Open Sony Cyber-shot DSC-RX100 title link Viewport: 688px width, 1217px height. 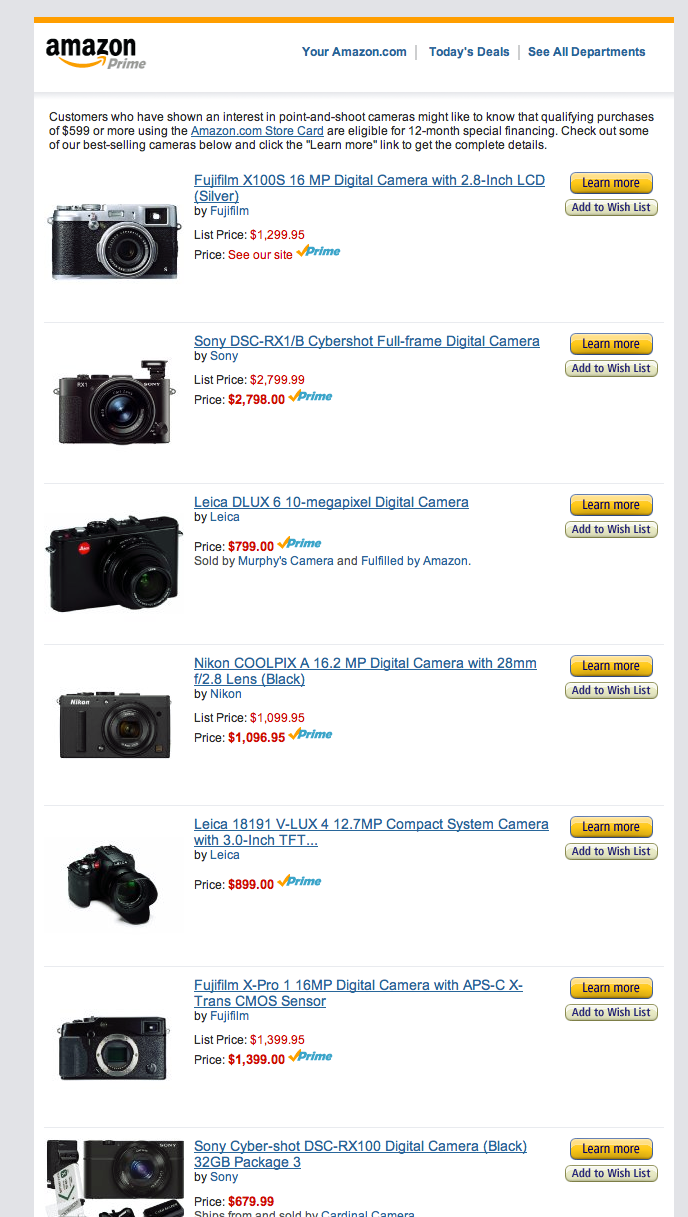click(x=360, y=1147)
